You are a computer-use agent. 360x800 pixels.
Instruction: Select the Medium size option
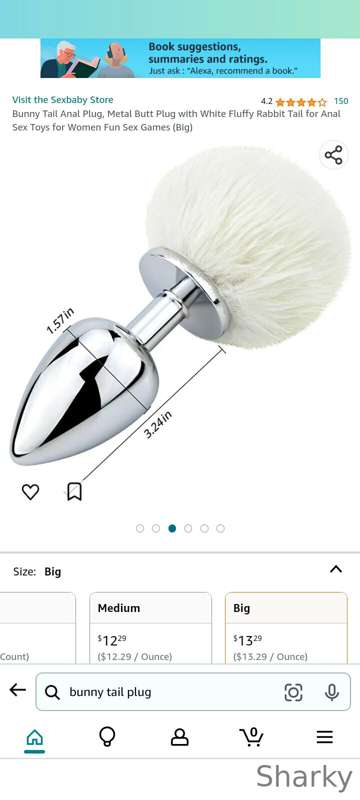click(150, 628)
